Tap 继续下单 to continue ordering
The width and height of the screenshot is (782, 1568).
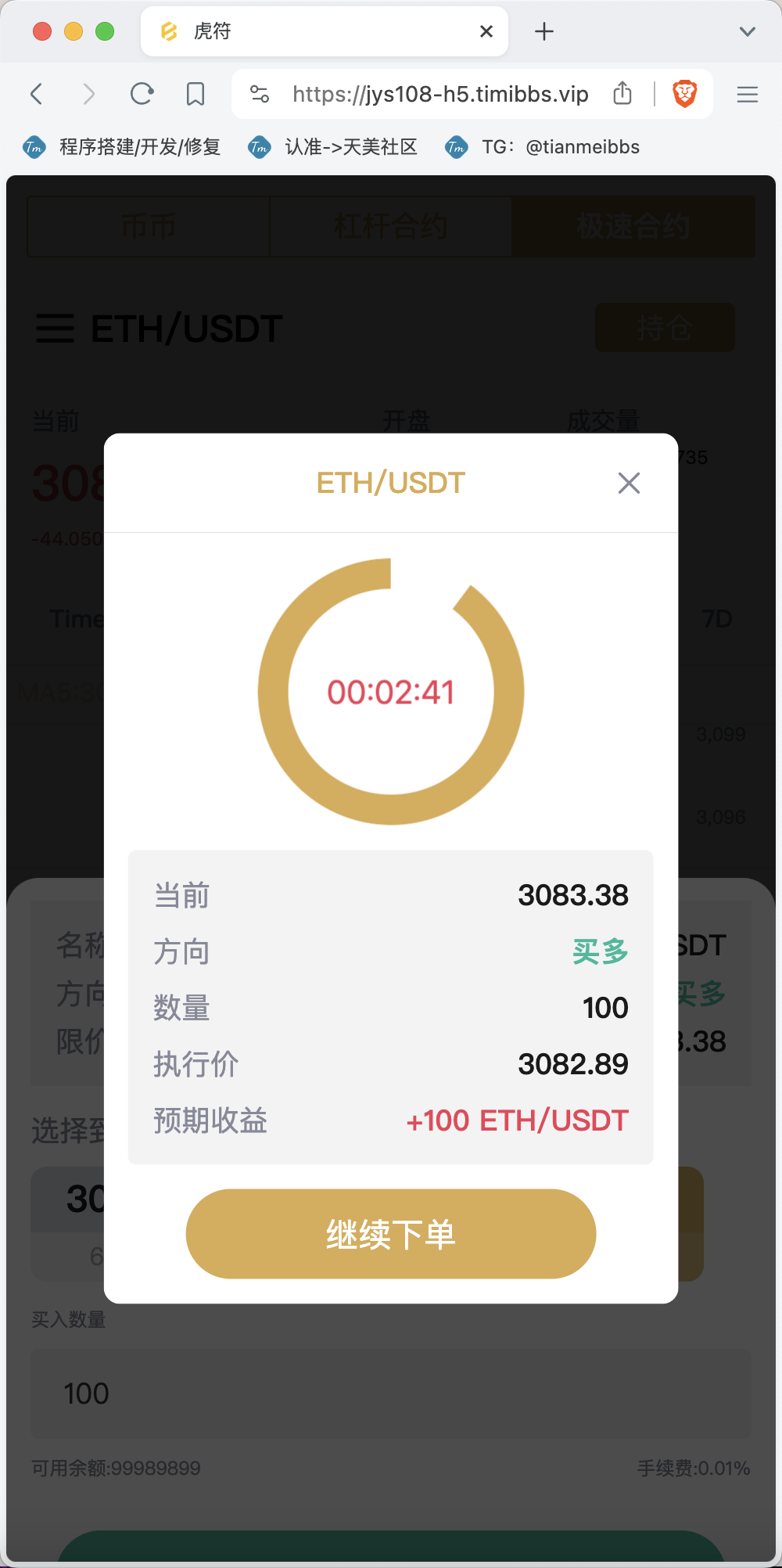pos(391,1234)
